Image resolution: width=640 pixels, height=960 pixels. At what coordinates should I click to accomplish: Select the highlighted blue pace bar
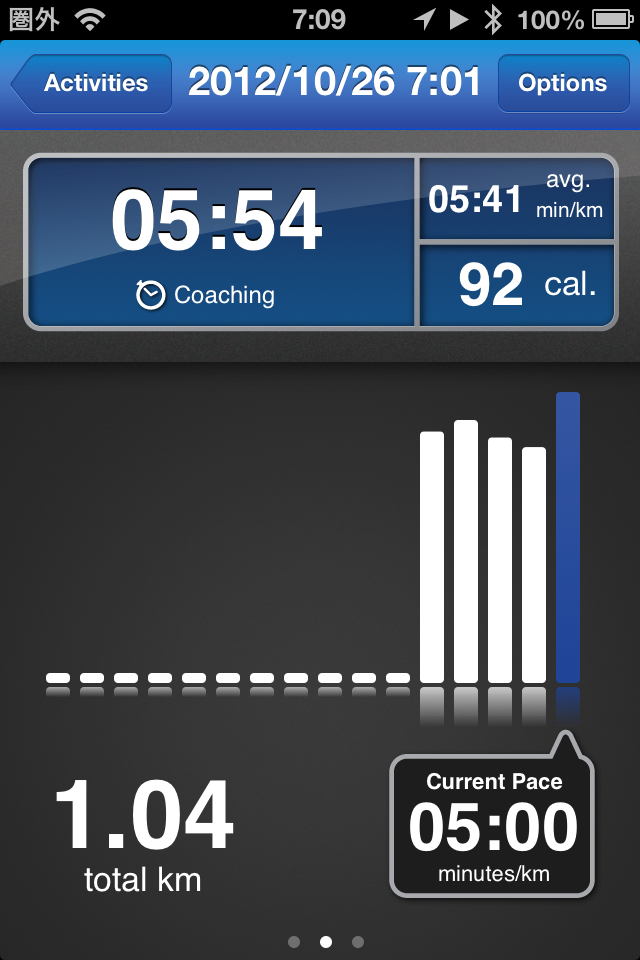click(x=567, y=537)
